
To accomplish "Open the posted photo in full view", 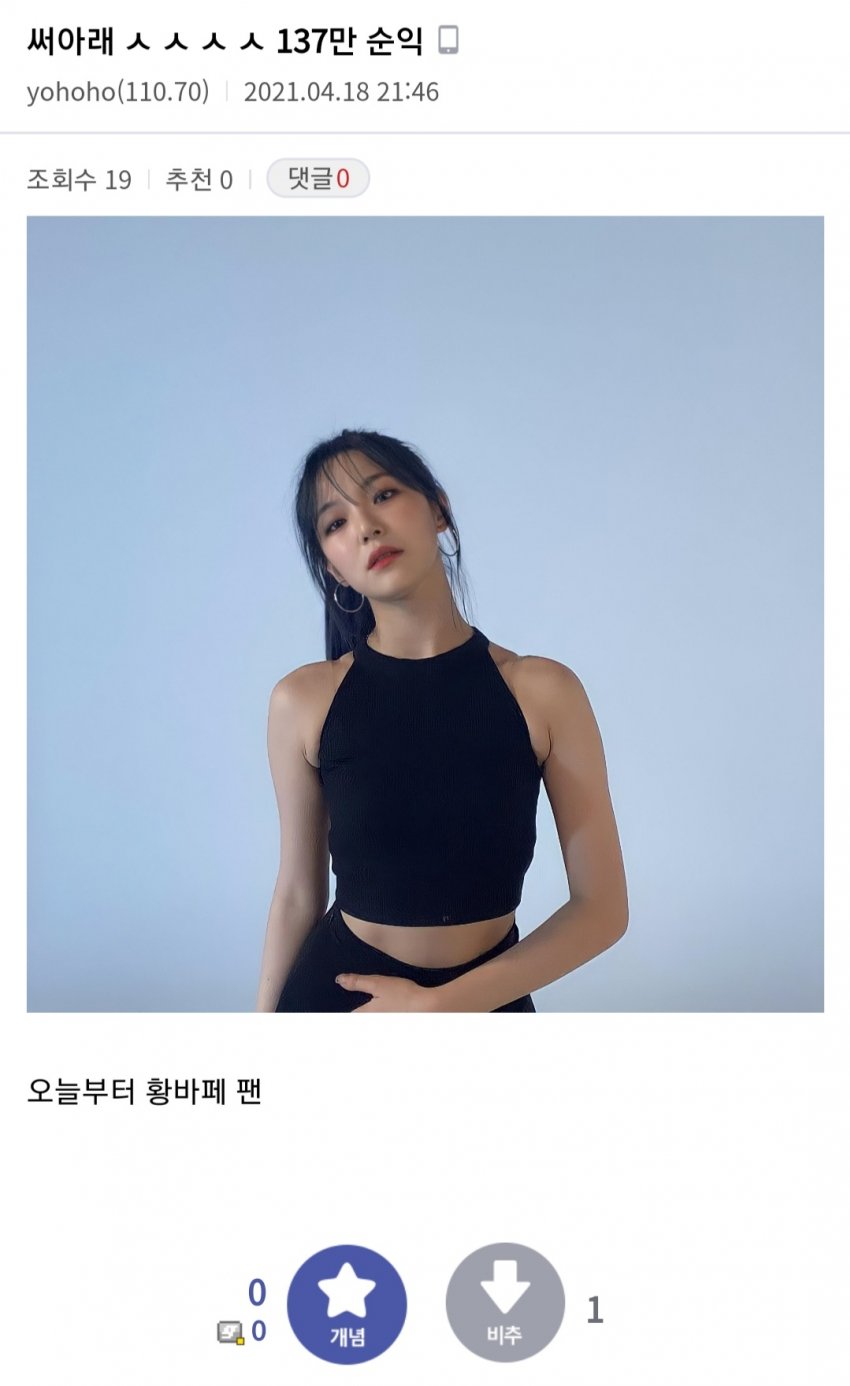I will tap(425, 614).
